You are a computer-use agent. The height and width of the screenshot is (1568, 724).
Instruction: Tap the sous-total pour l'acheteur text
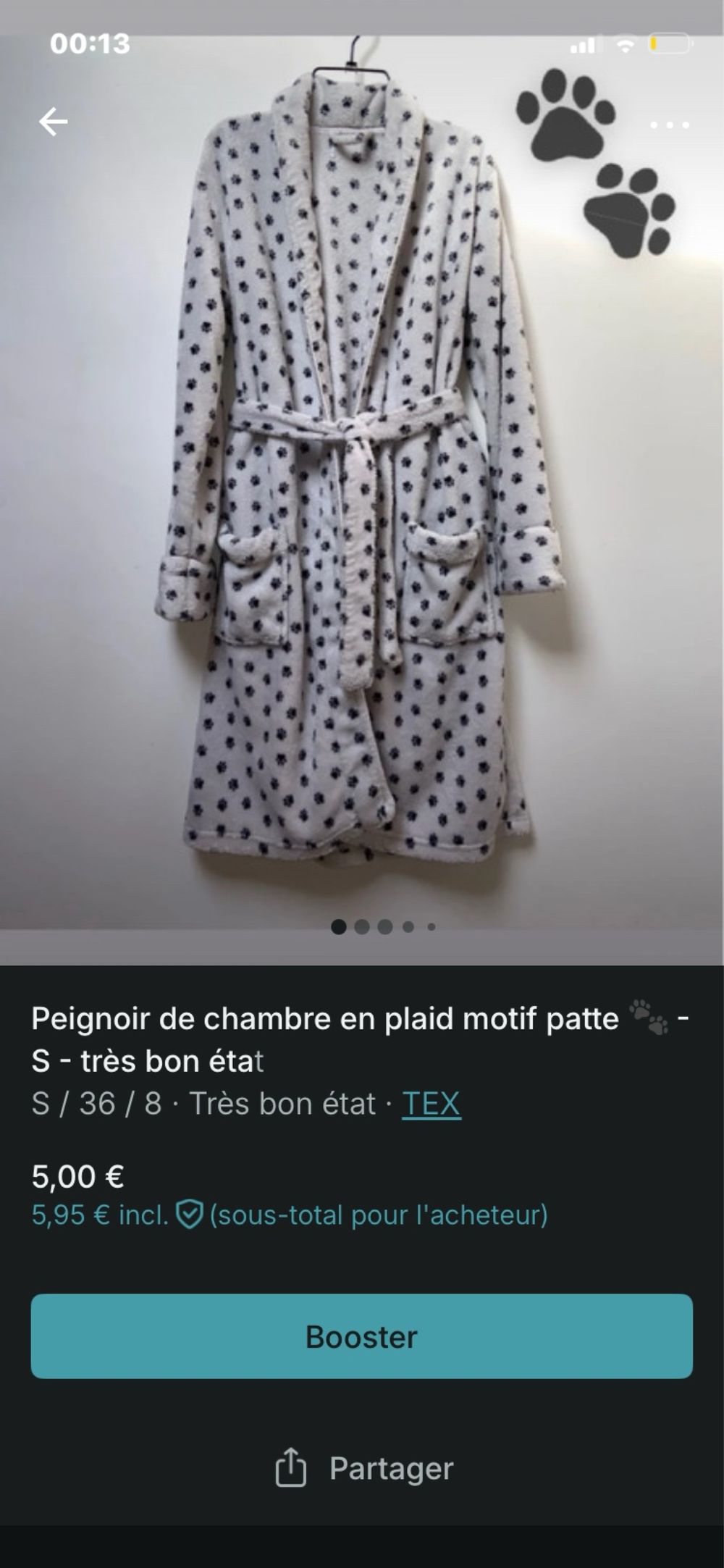pyautogui.click(x=376, y=1215)
